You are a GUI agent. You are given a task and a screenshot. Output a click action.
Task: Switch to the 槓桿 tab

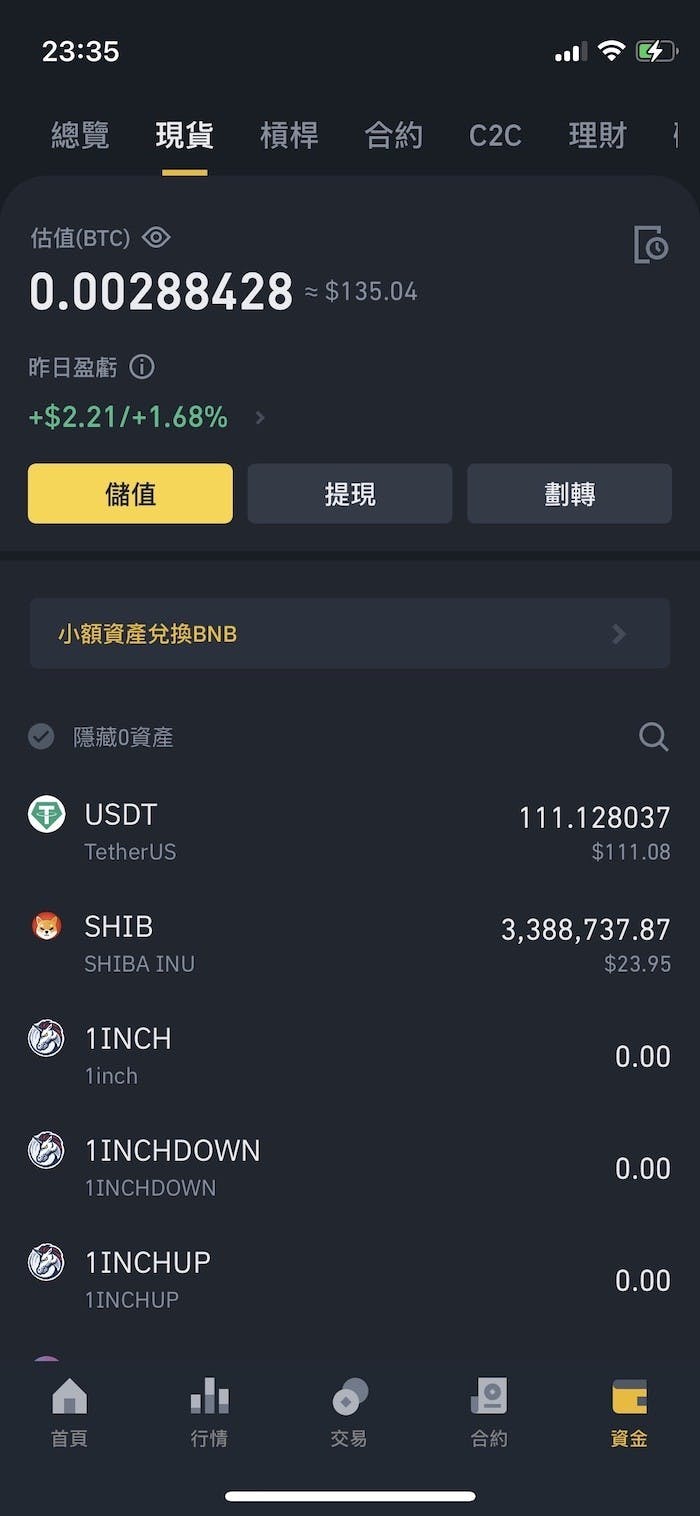point(289,135)
